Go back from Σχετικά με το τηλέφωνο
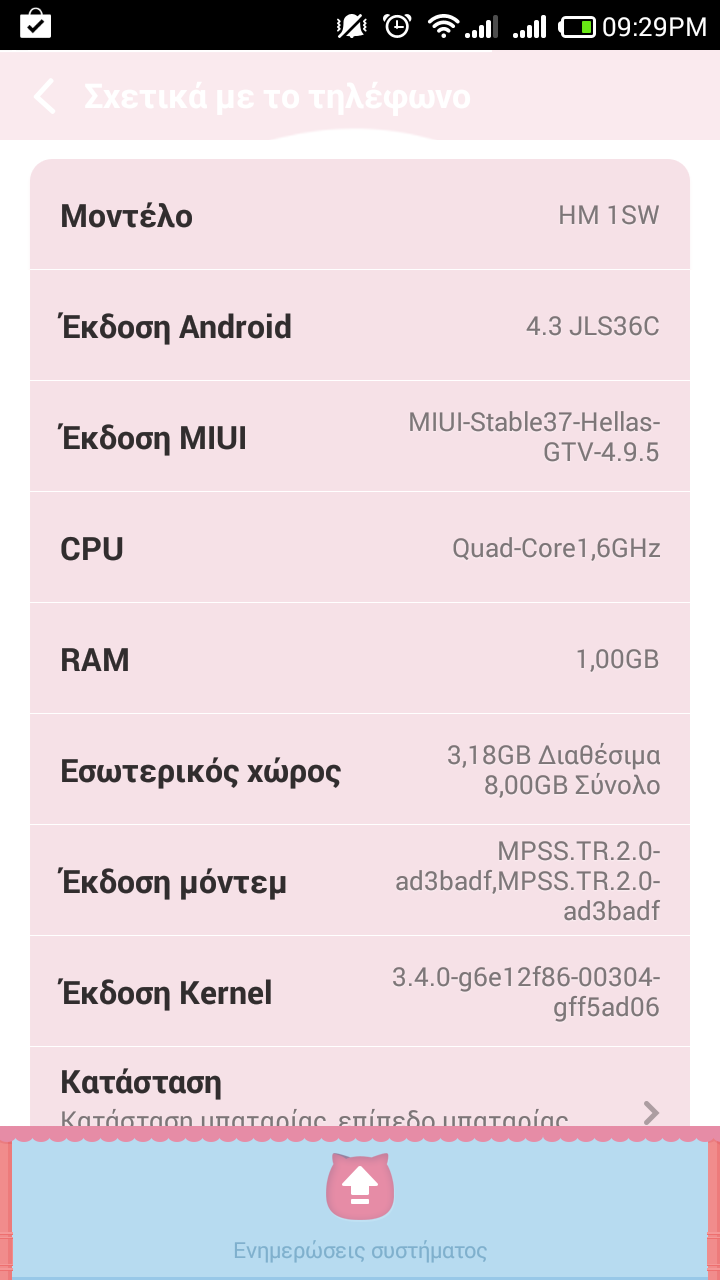Image resolution: width=720 pixels, height=1280 pixels. click(45, 97)
